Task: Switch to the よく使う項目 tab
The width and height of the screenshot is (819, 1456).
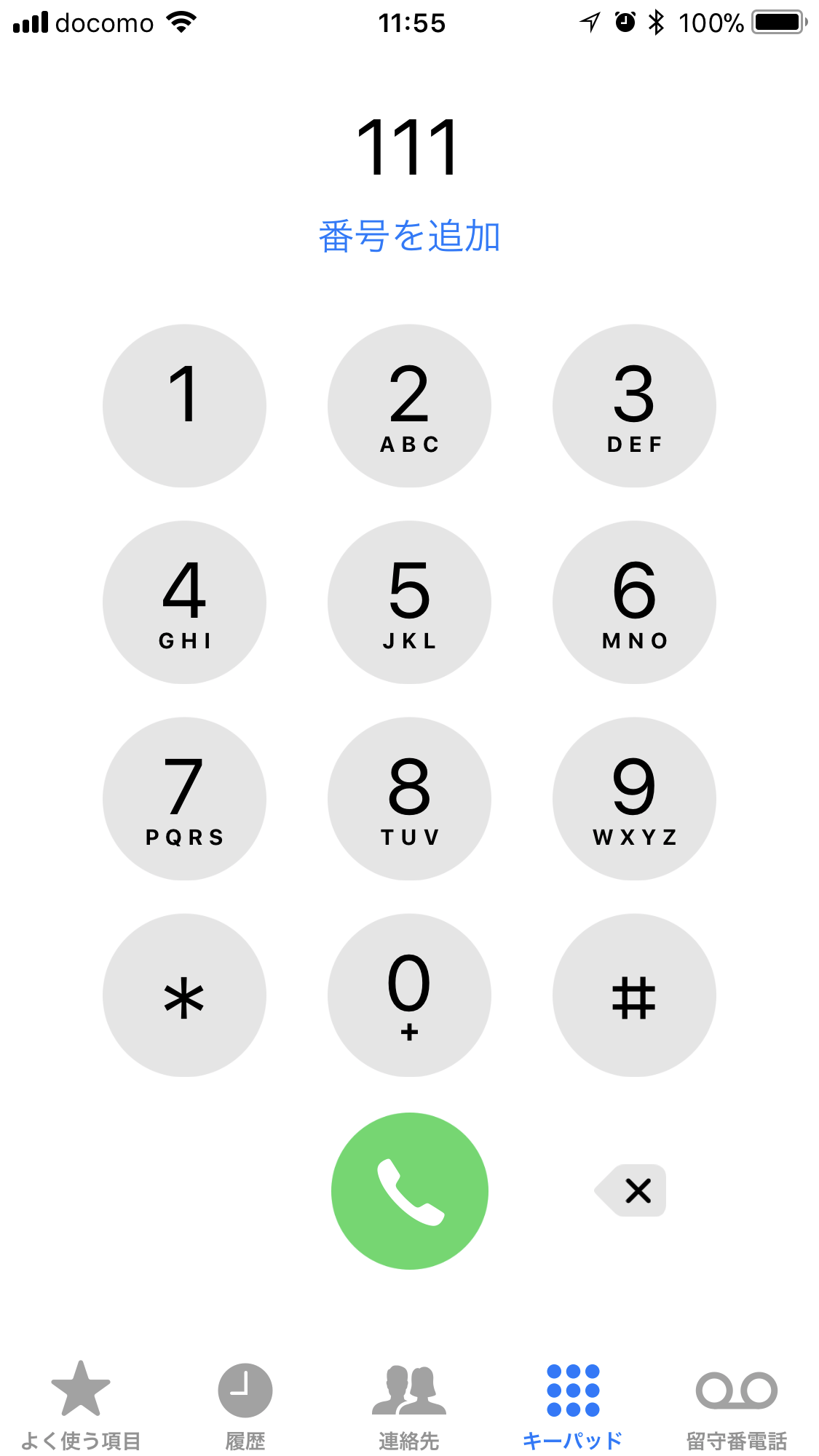Action: click(81, 1404)
